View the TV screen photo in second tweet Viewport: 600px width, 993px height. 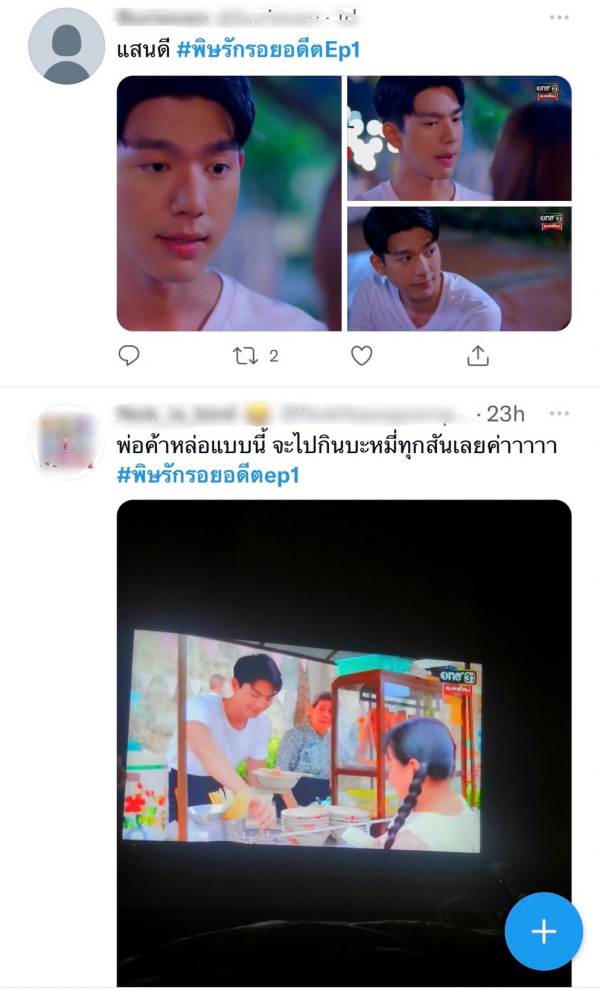tap(344, 742)
